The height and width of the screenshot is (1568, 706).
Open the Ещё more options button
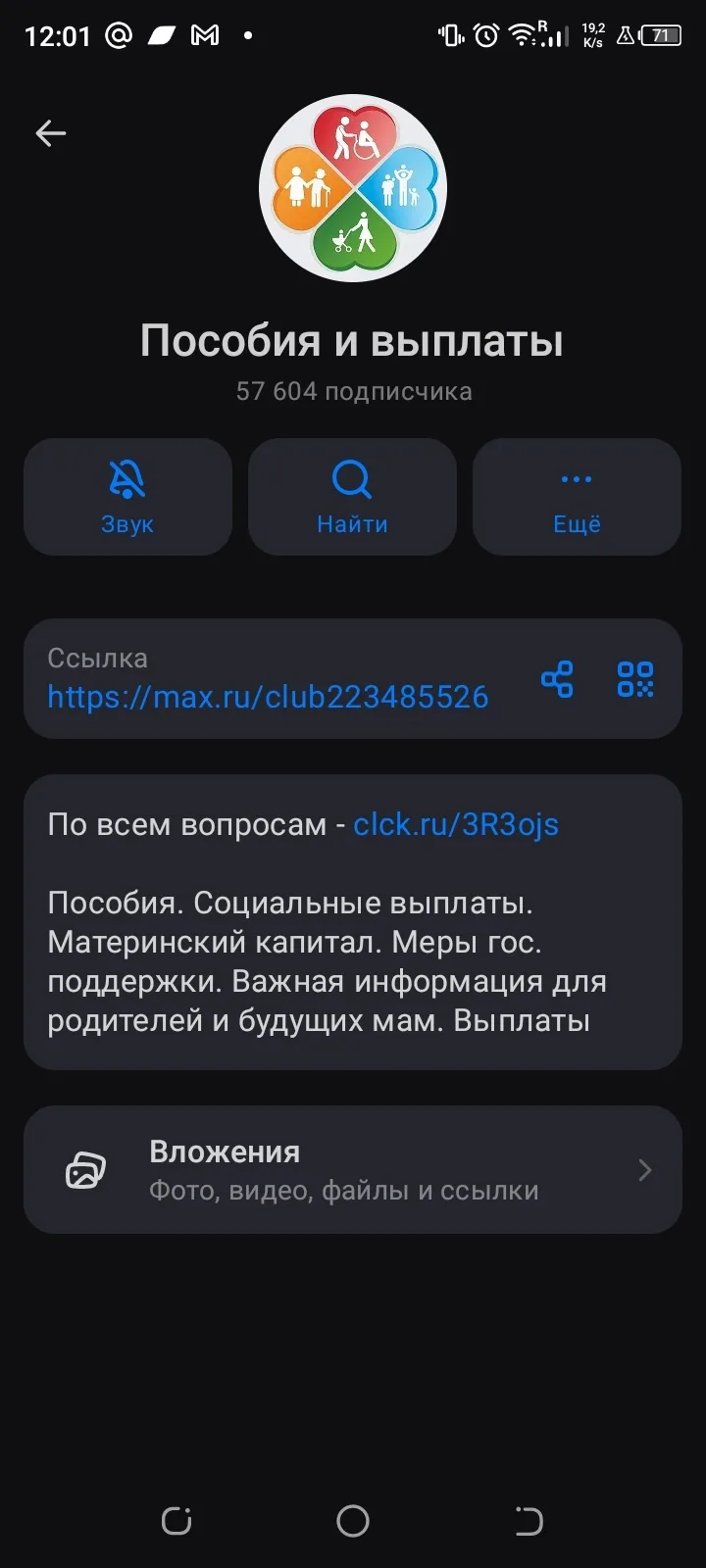point(577,497)
